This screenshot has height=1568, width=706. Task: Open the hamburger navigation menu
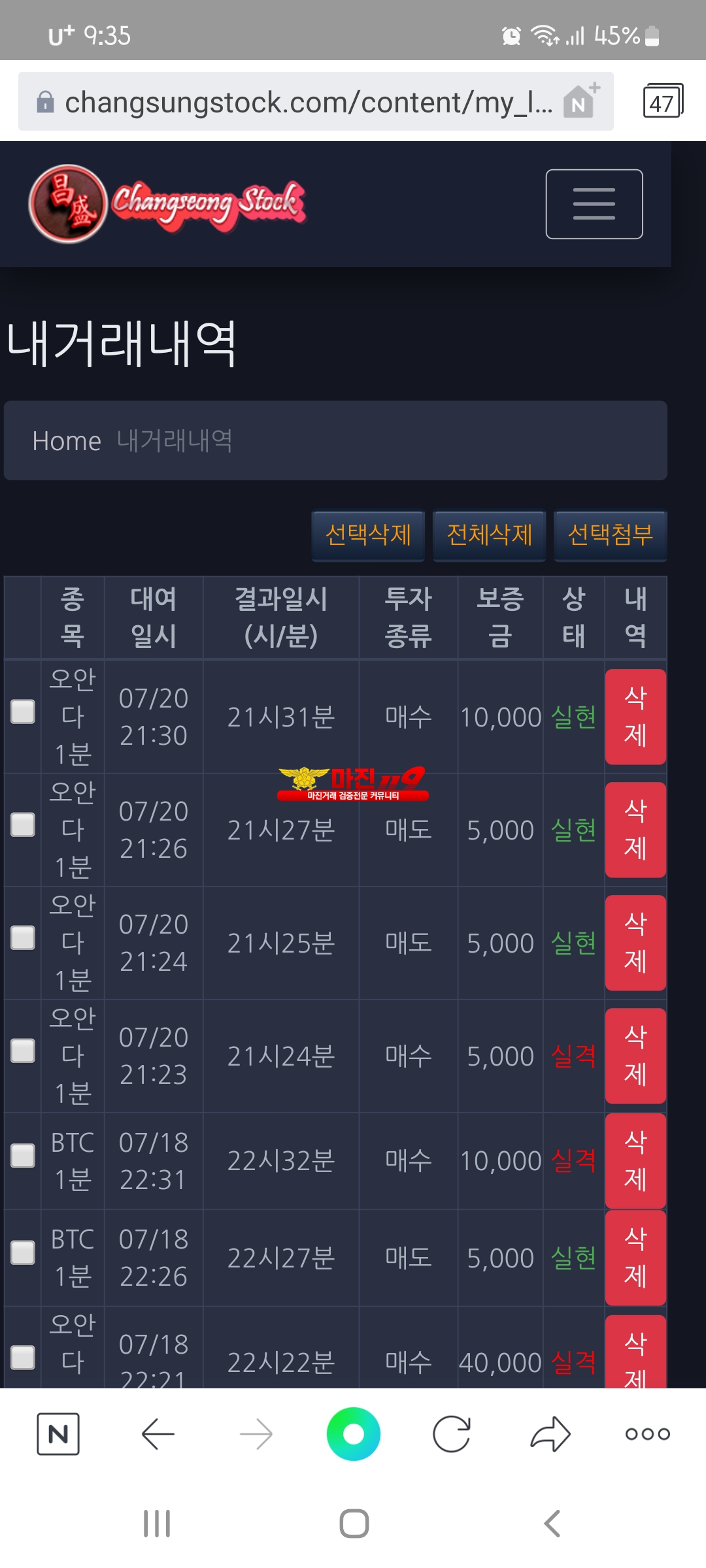tap(594, 204)
